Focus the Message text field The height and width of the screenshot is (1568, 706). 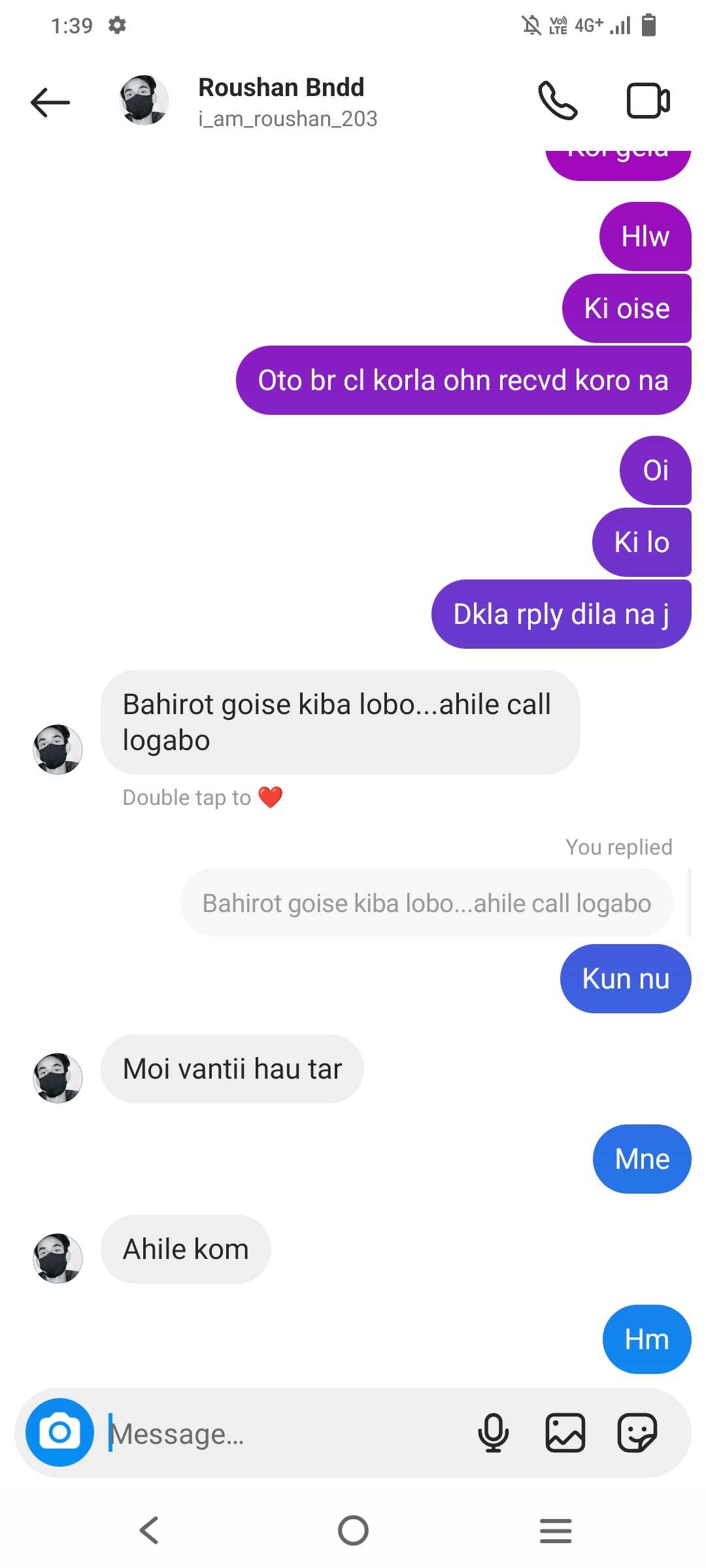click(x=288, y=1433)
